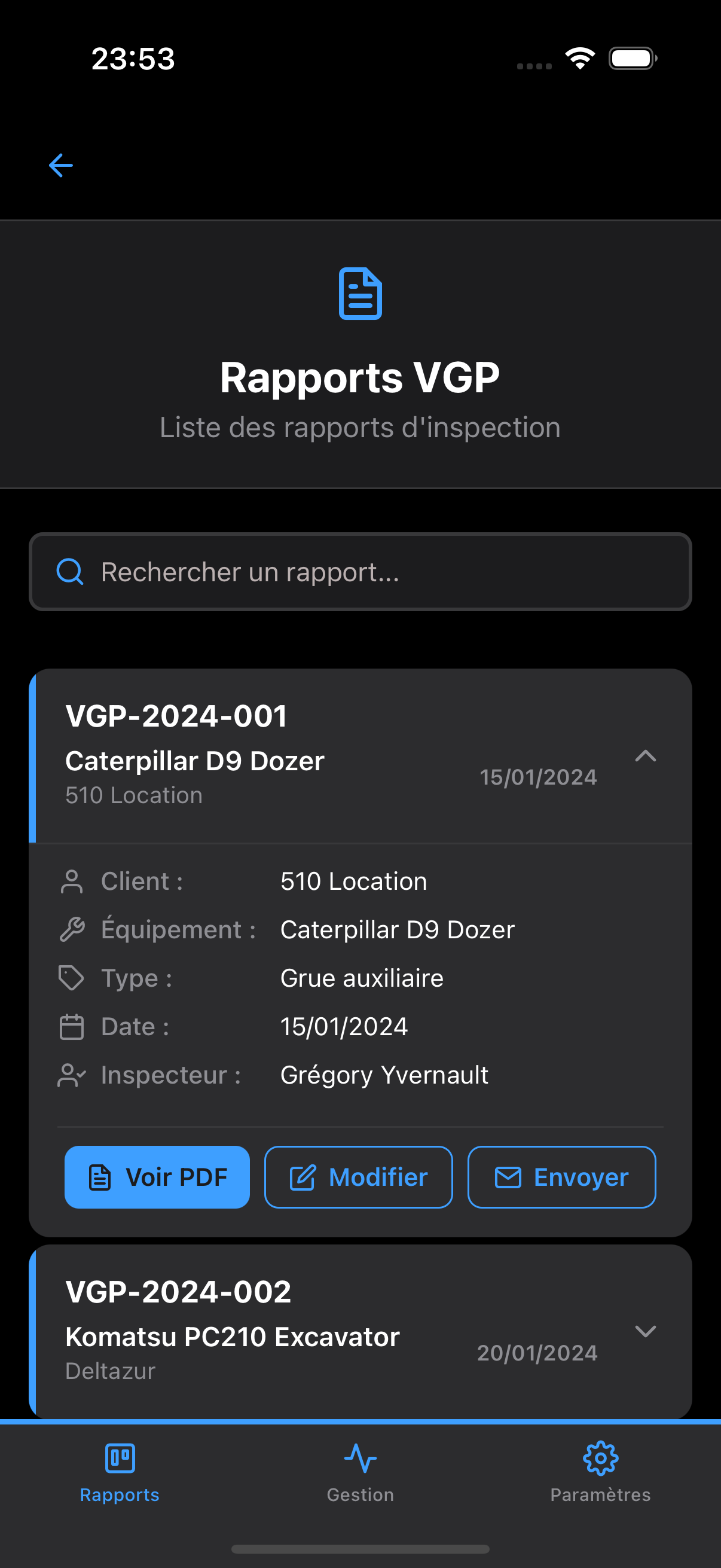Send the report via Envoyer
This screenshot has width=721, height=1568.
point(561,1177)
